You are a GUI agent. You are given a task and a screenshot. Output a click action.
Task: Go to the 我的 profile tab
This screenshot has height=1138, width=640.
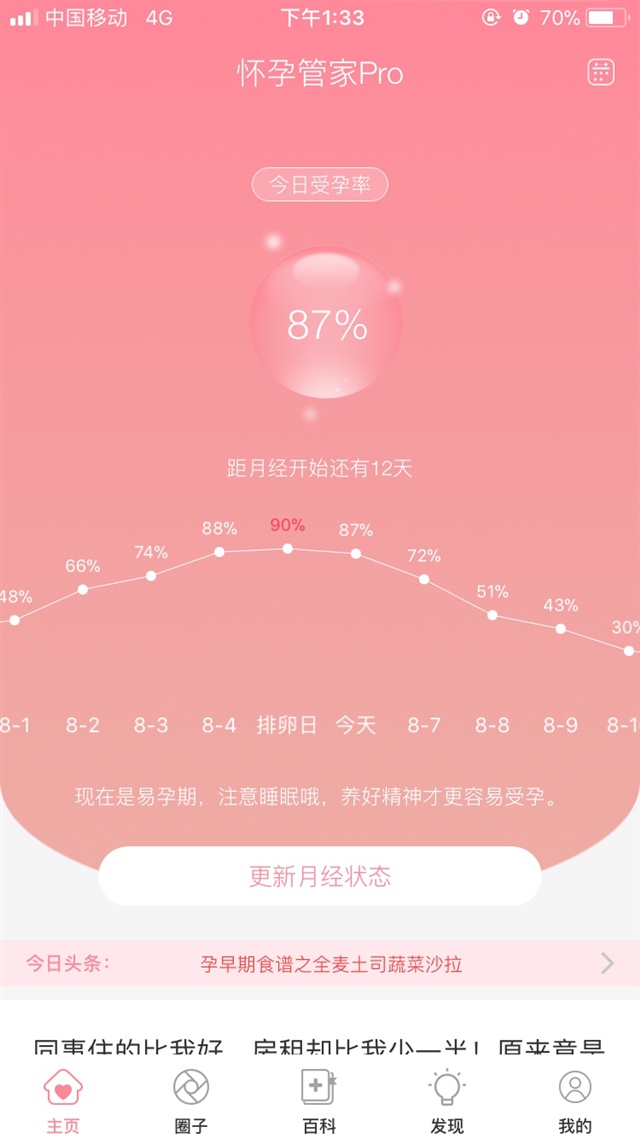point(575,1099)
